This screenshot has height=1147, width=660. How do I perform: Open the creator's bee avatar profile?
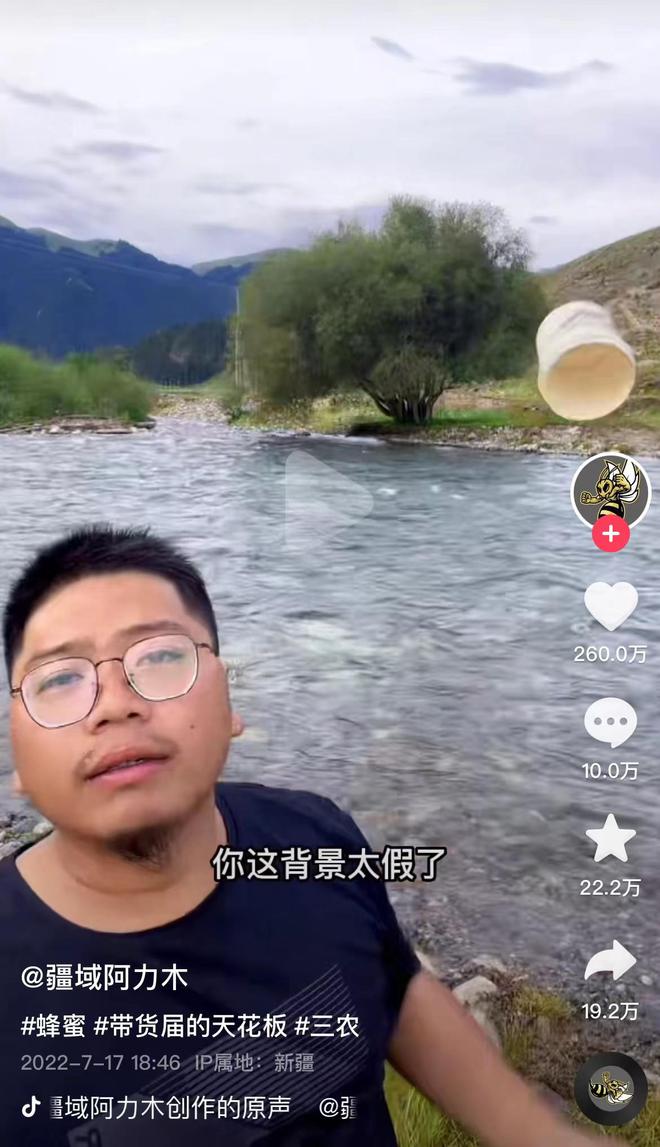[x=610, y=490]
